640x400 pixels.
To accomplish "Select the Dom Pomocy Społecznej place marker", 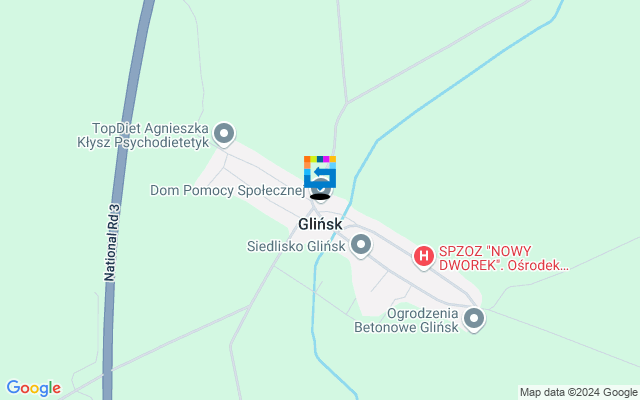I will coord(322,190).
